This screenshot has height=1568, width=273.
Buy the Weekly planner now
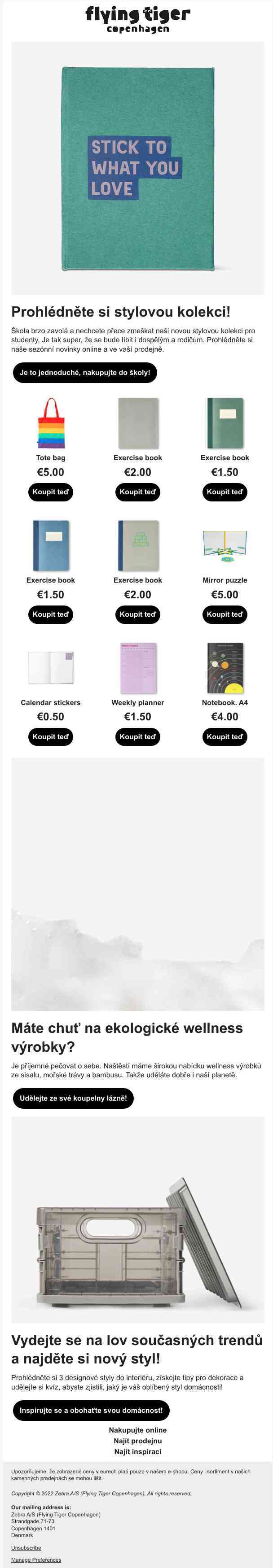pos(138,736)
